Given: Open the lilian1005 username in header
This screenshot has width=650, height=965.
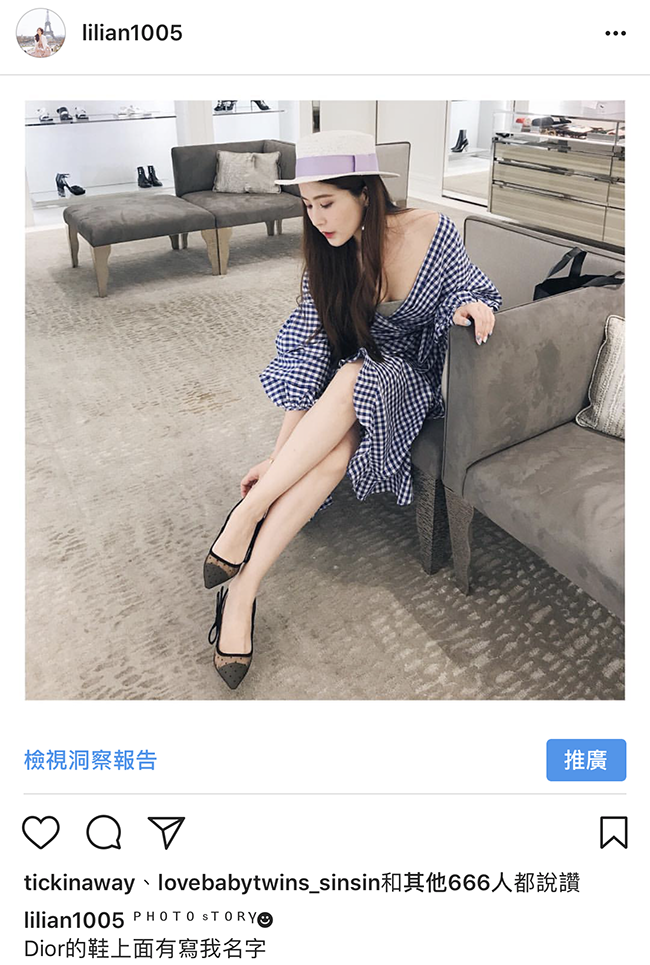Looking at the screenshot, I should (x=132, y=33).
